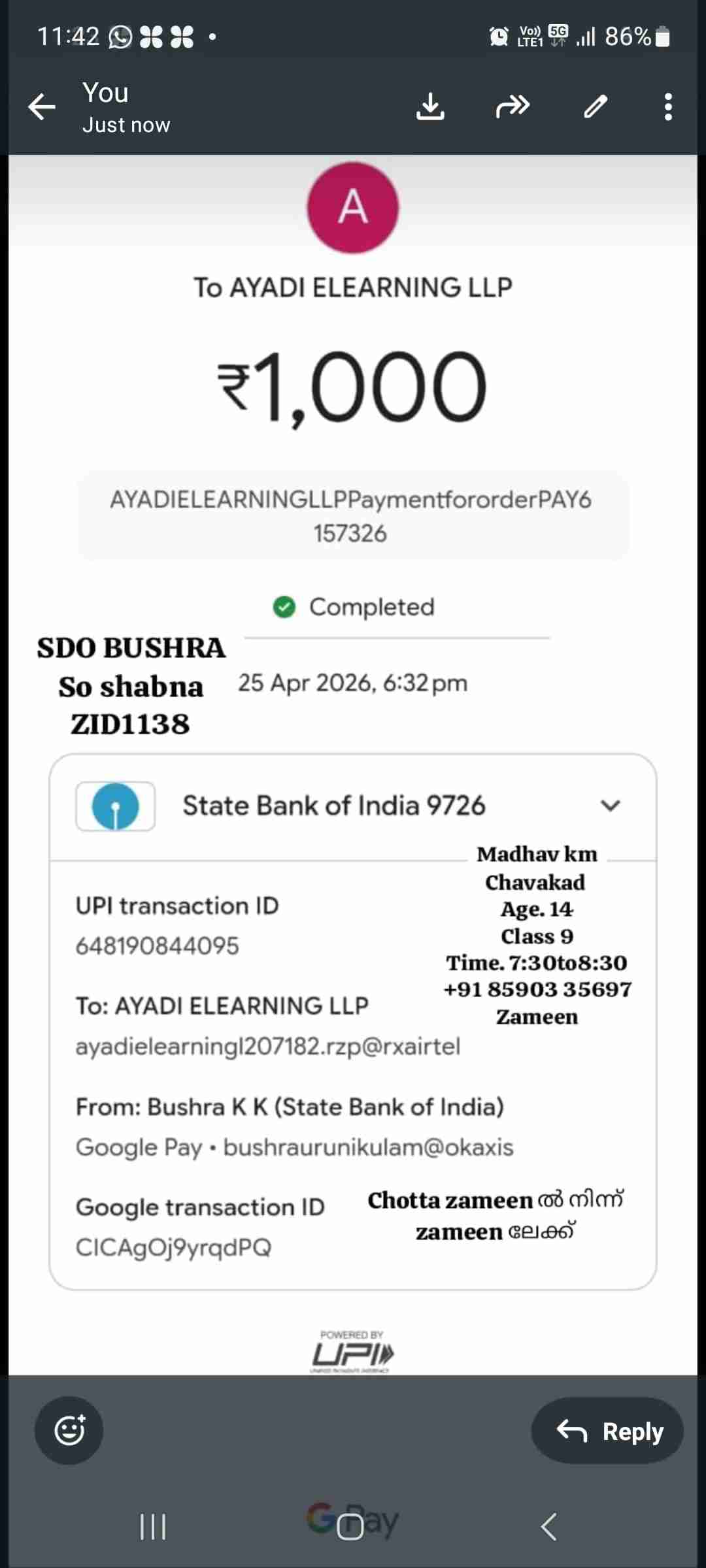Download the image to the device
This screenshot has height=1568, width=706.
[430, 106]
